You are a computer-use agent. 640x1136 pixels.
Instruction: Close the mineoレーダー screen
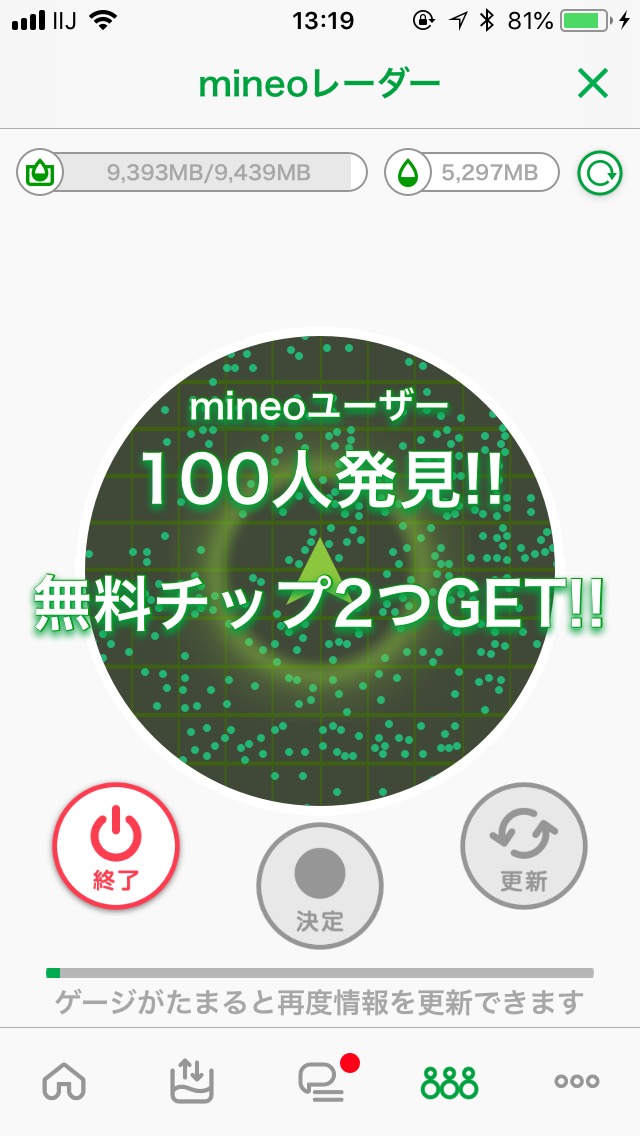click(x=593, y=85)
